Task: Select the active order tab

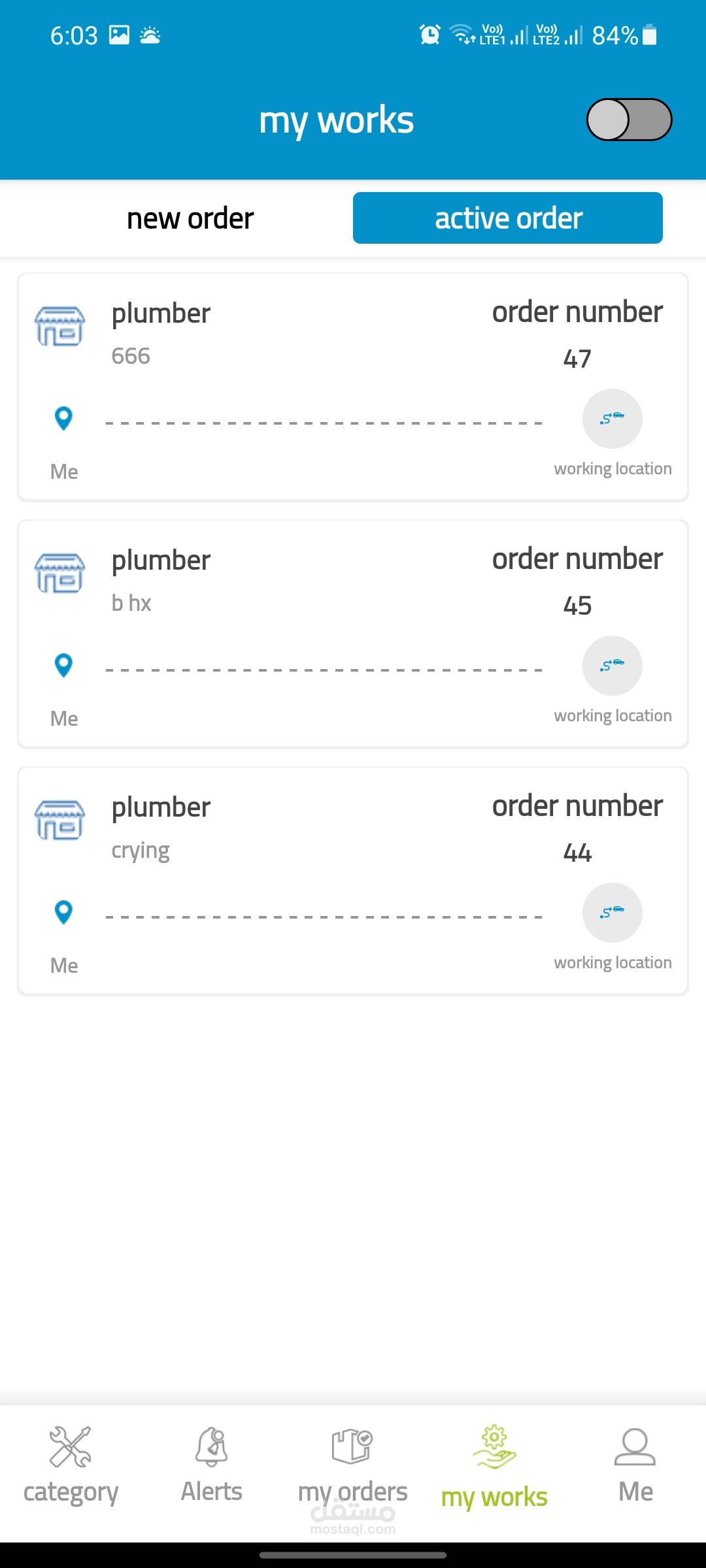Action: [508, 218]
